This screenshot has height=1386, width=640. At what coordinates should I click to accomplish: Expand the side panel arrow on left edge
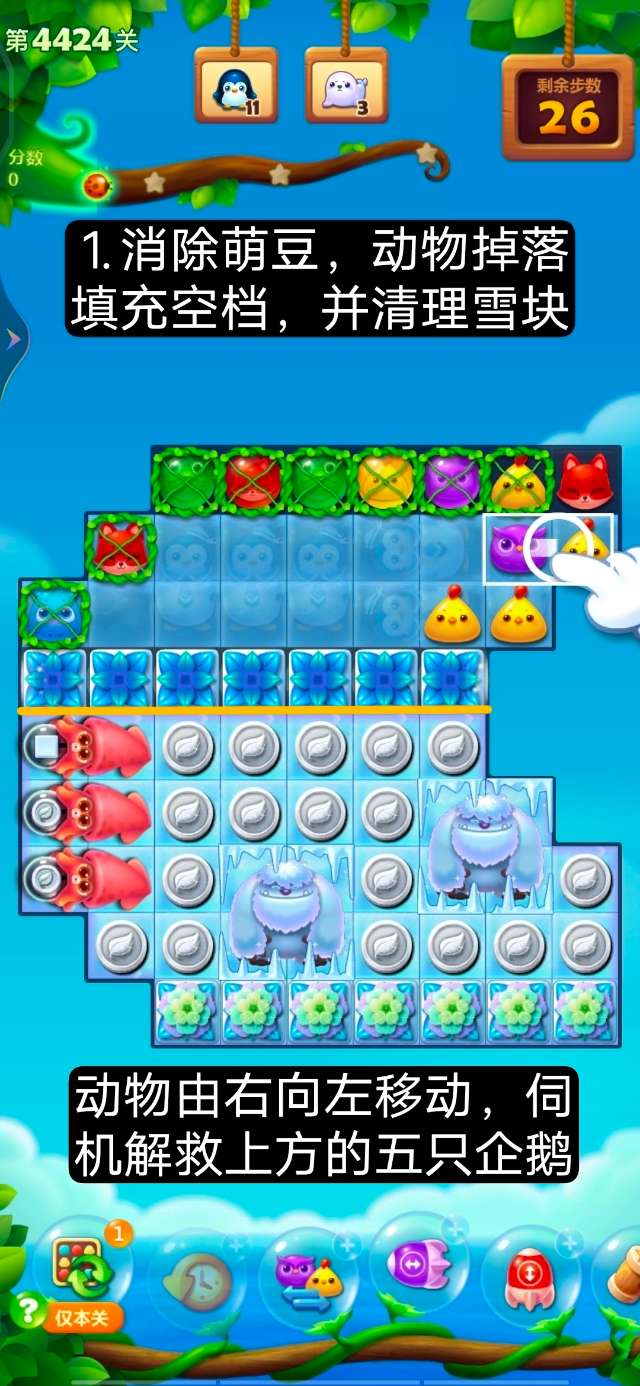(12, 338)
